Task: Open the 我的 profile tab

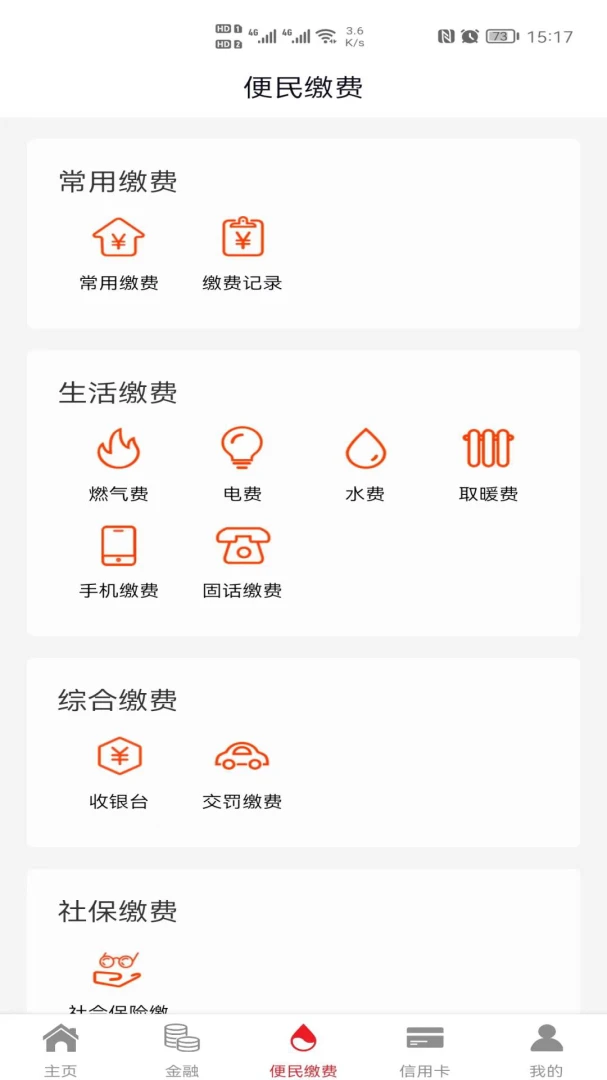Action: [546, 1051]
